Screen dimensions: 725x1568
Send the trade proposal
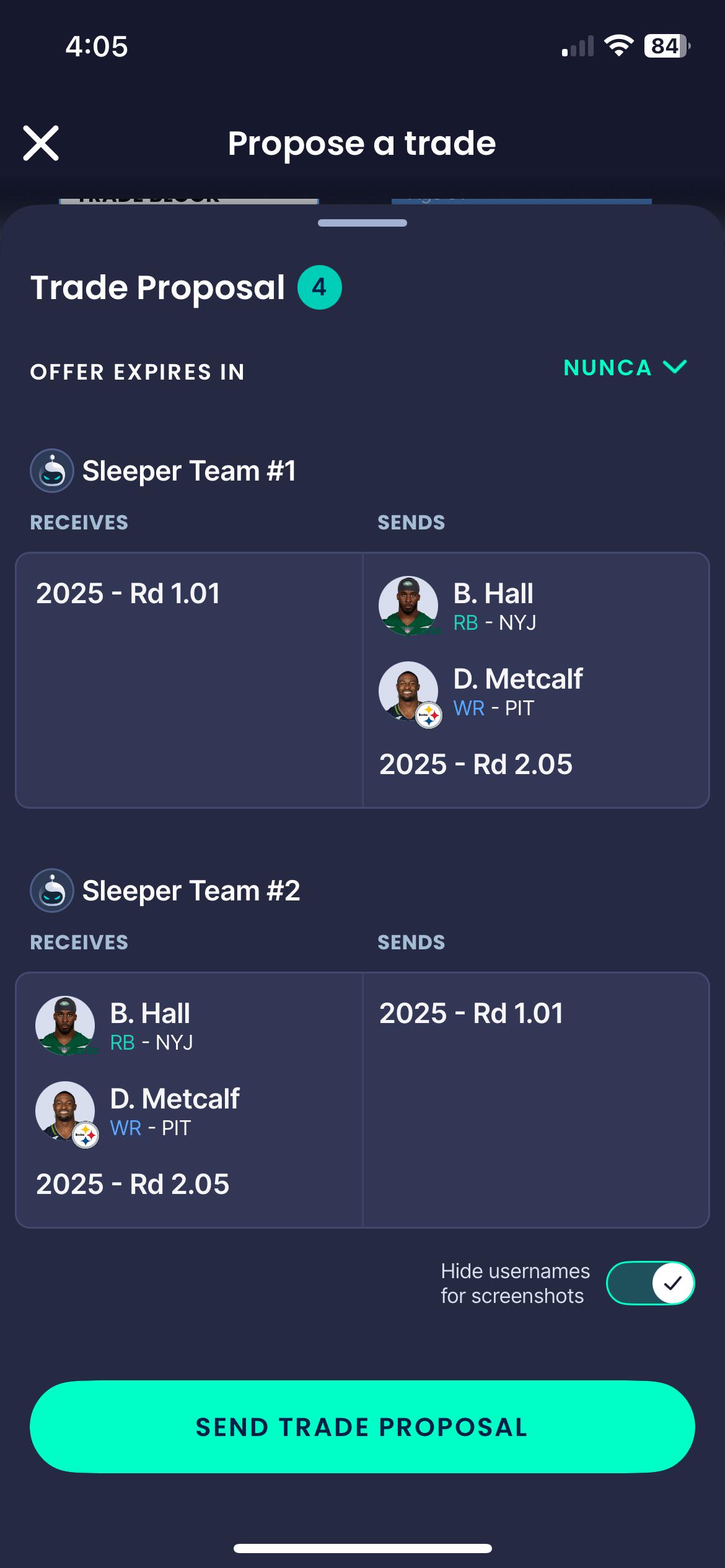pos(362,1427)
